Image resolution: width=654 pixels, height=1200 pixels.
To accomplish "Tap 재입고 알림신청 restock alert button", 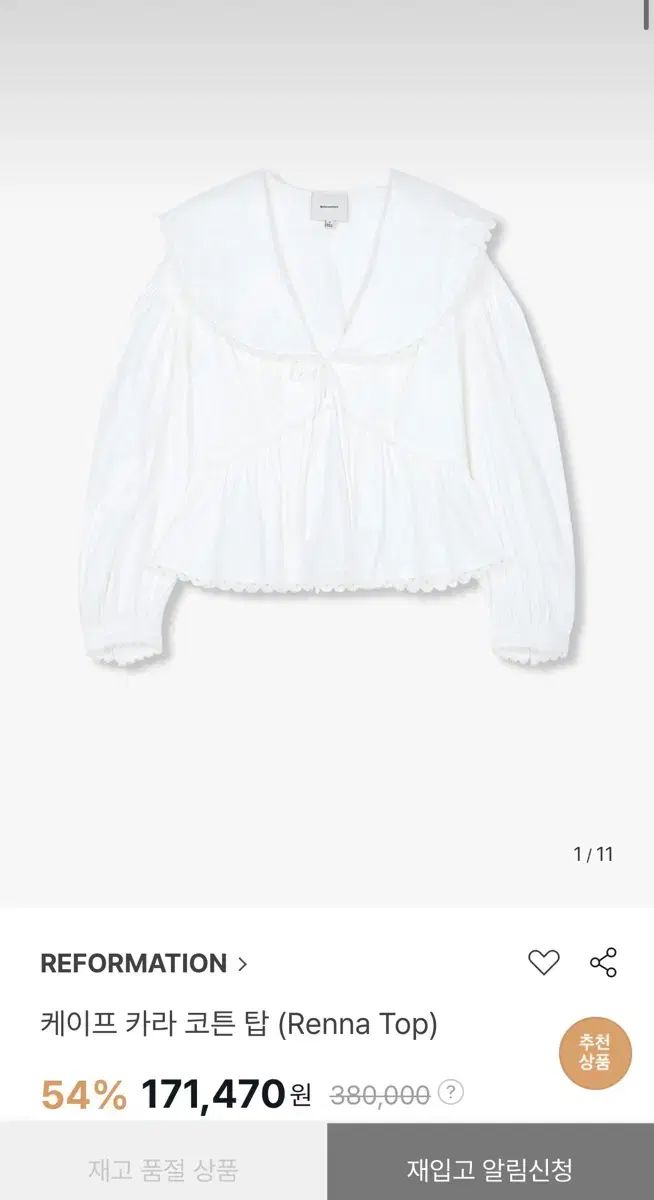I will click(490, 1168).
